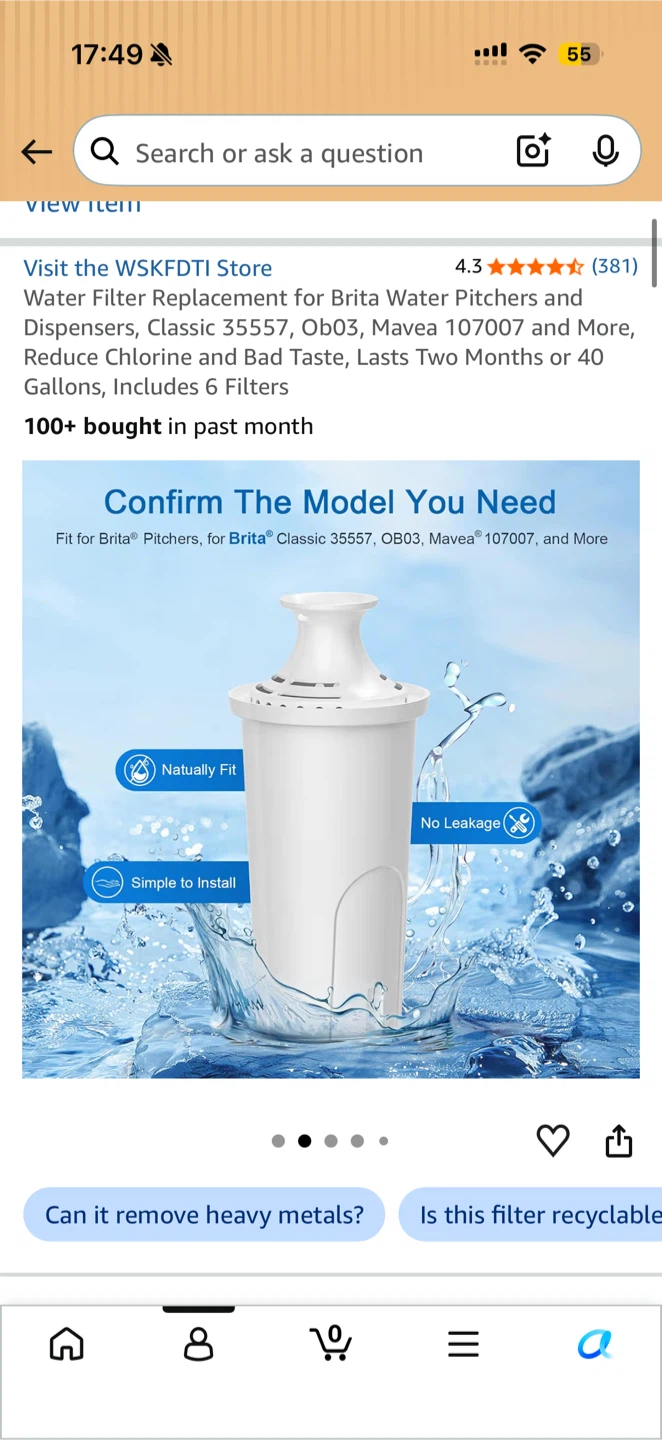Image resolution: width=662 pixels, height=1440 pixels.
Task: Start voice search with microphone
Action: tap(605, 151)
